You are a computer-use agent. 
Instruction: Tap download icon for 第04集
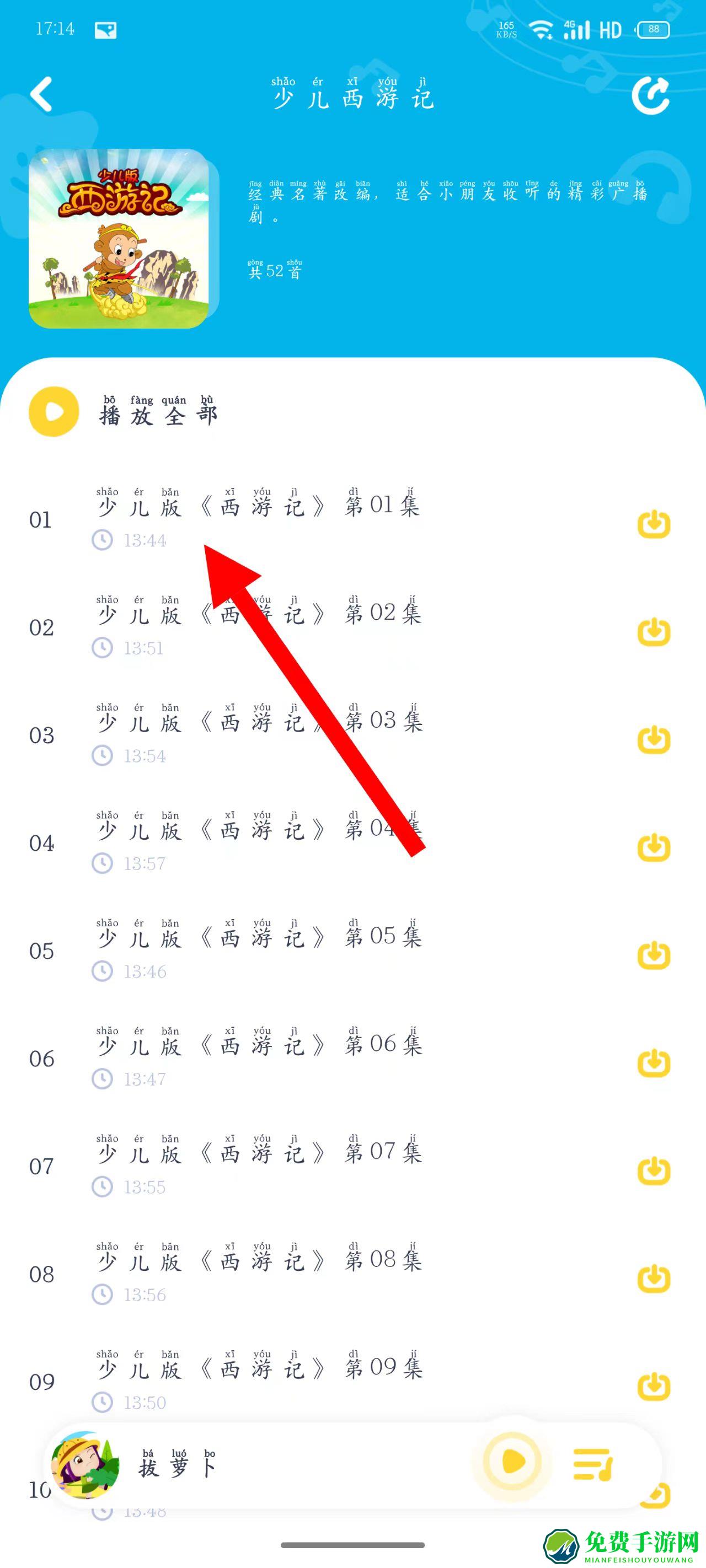[x=654, y=847]
